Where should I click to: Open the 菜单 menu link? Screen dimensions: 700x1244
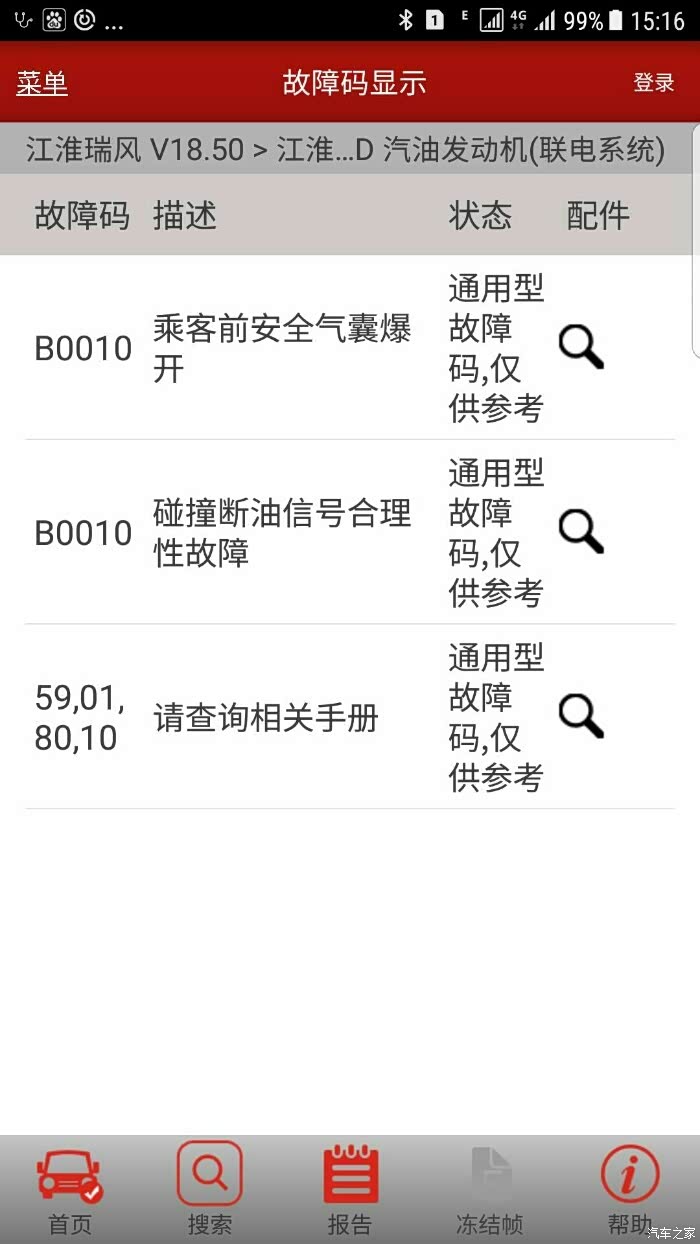tap(42, 83)
